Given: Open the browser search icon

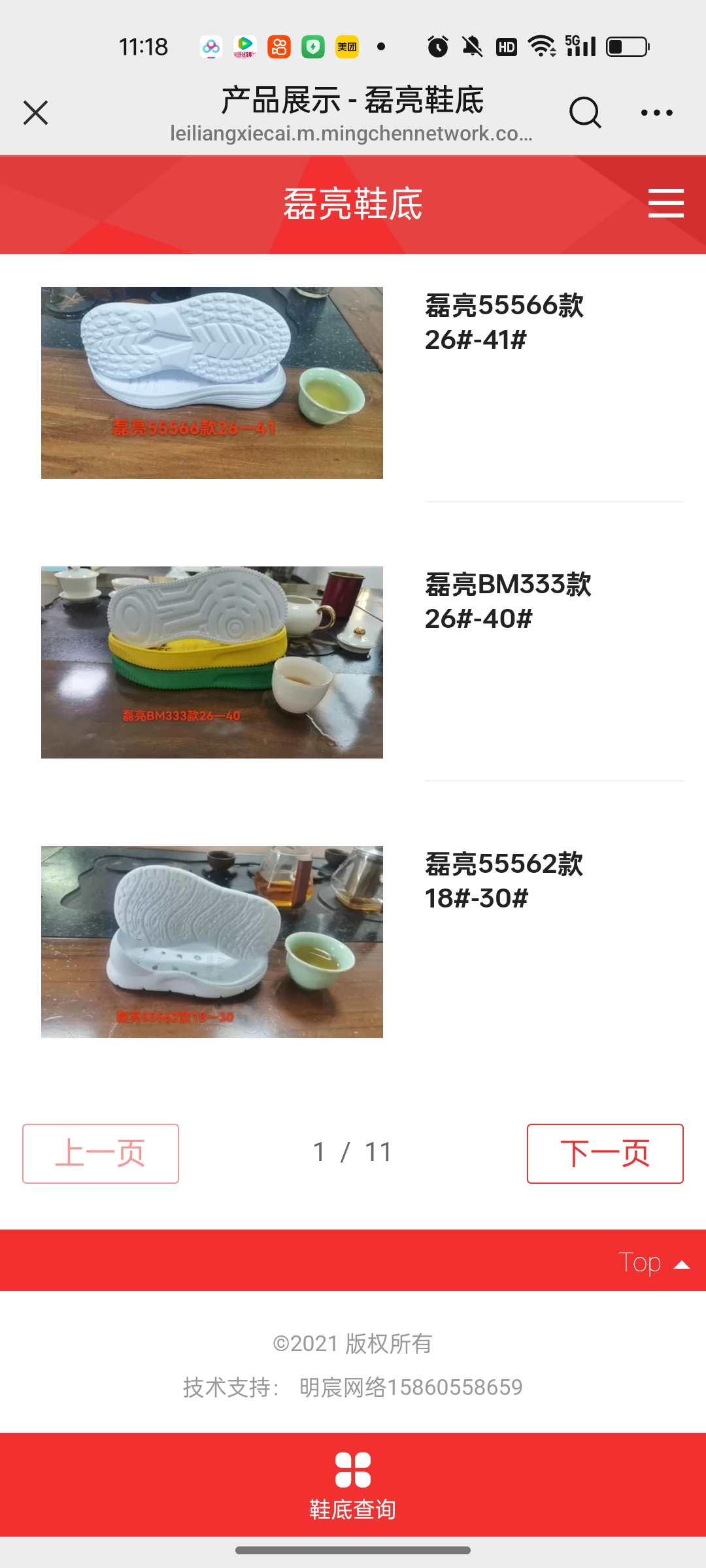Looking at the screenshot, I should click(x=584, y=112).
